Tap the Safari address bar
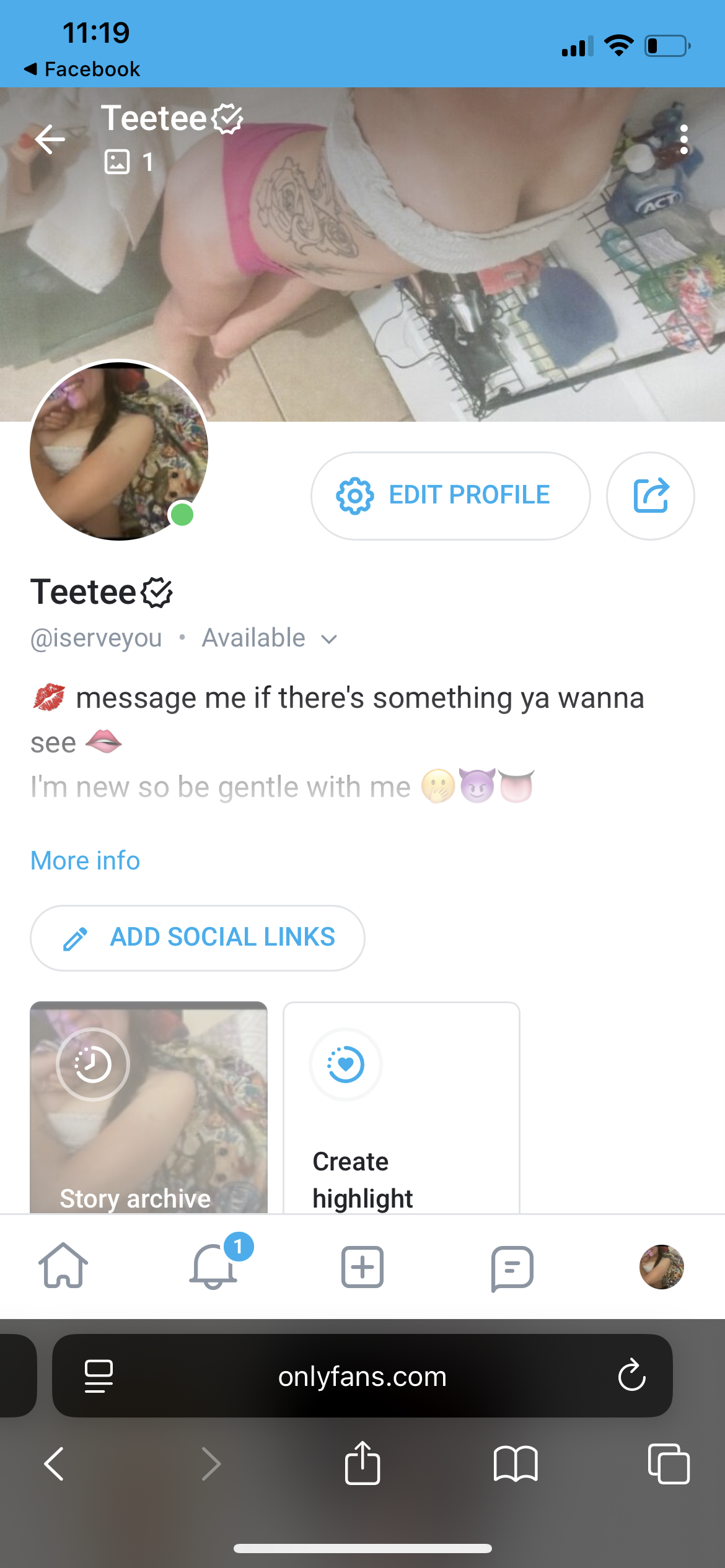The image size is (725, 1568). [x=362, y=1376]
